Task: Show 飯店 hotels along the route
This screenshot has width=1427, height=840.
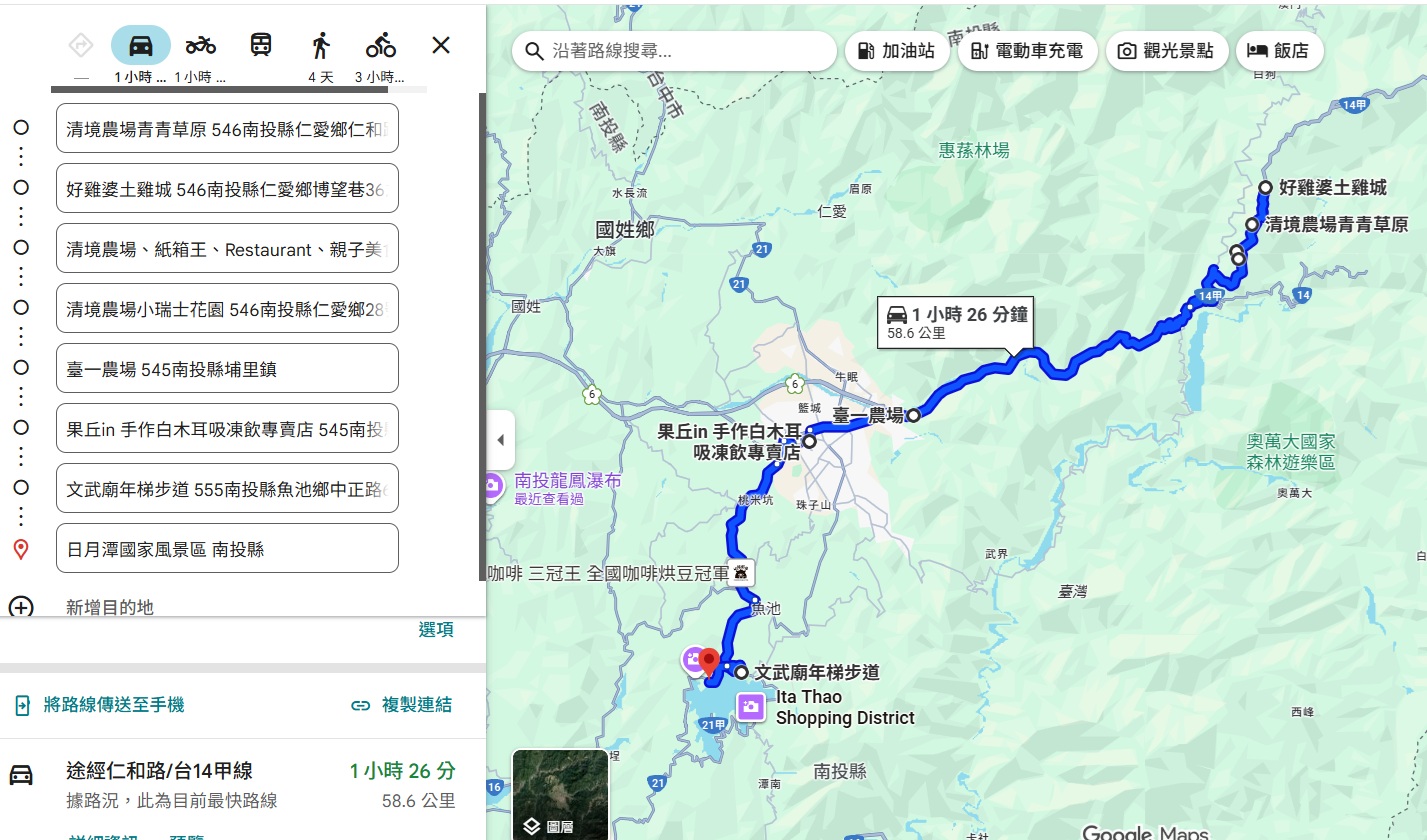Action: point(1279,51)
